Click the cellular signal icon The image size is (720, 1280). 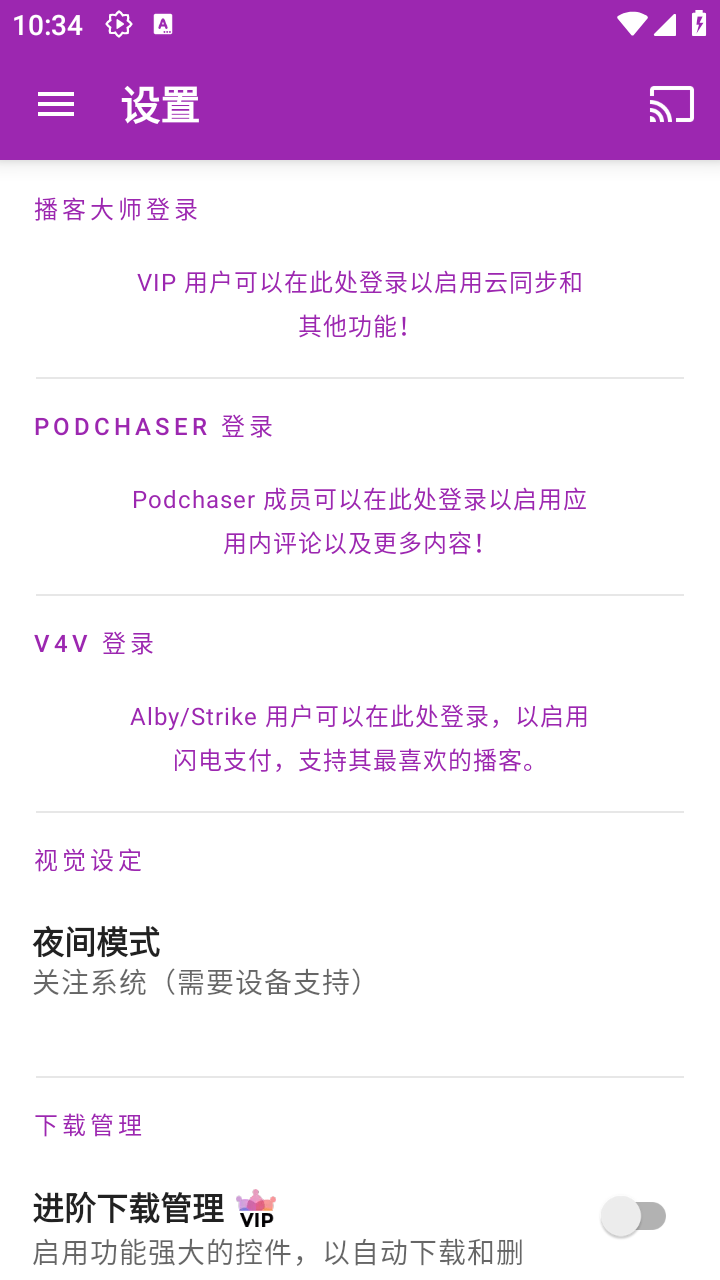[665, 25]
